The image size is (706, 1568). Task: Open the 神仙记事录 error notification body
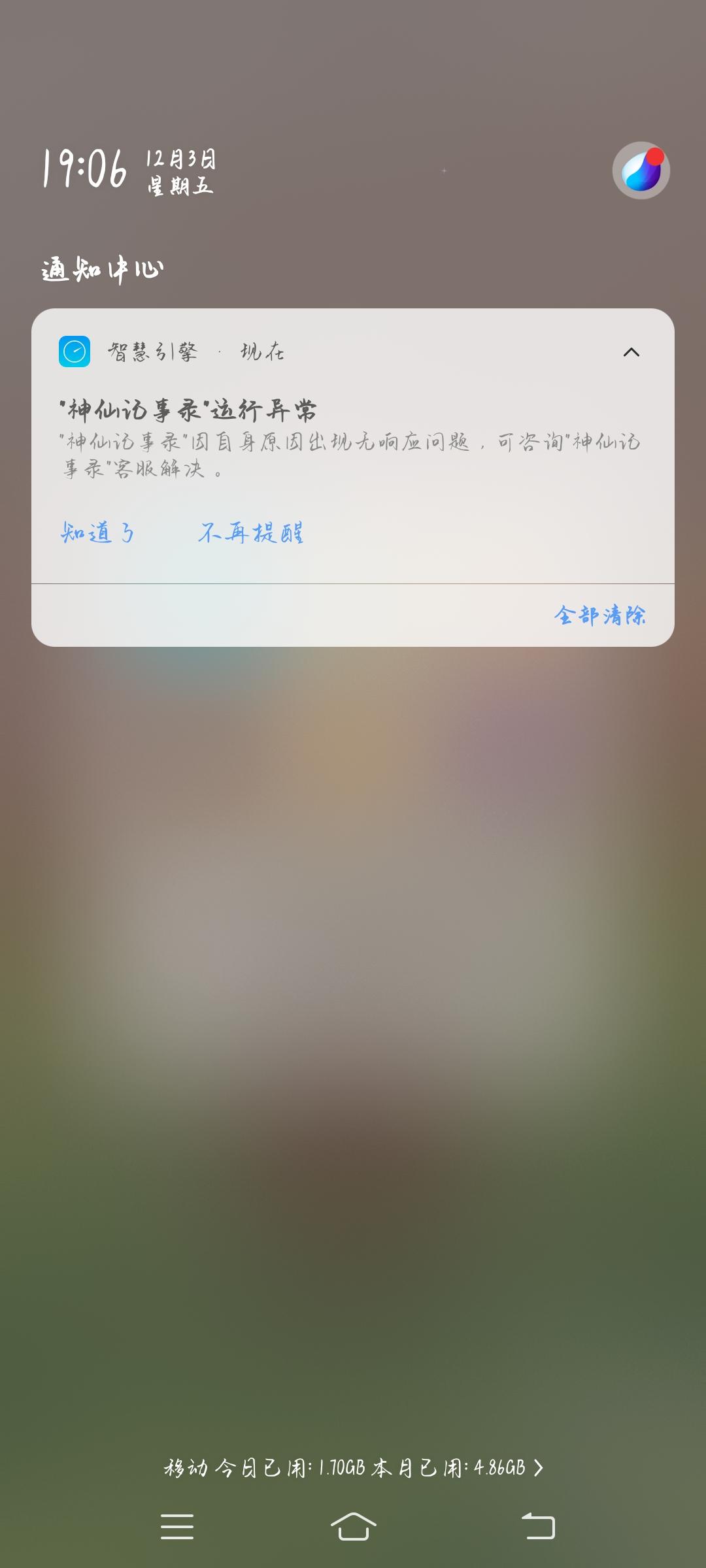(x=350, y=457)
